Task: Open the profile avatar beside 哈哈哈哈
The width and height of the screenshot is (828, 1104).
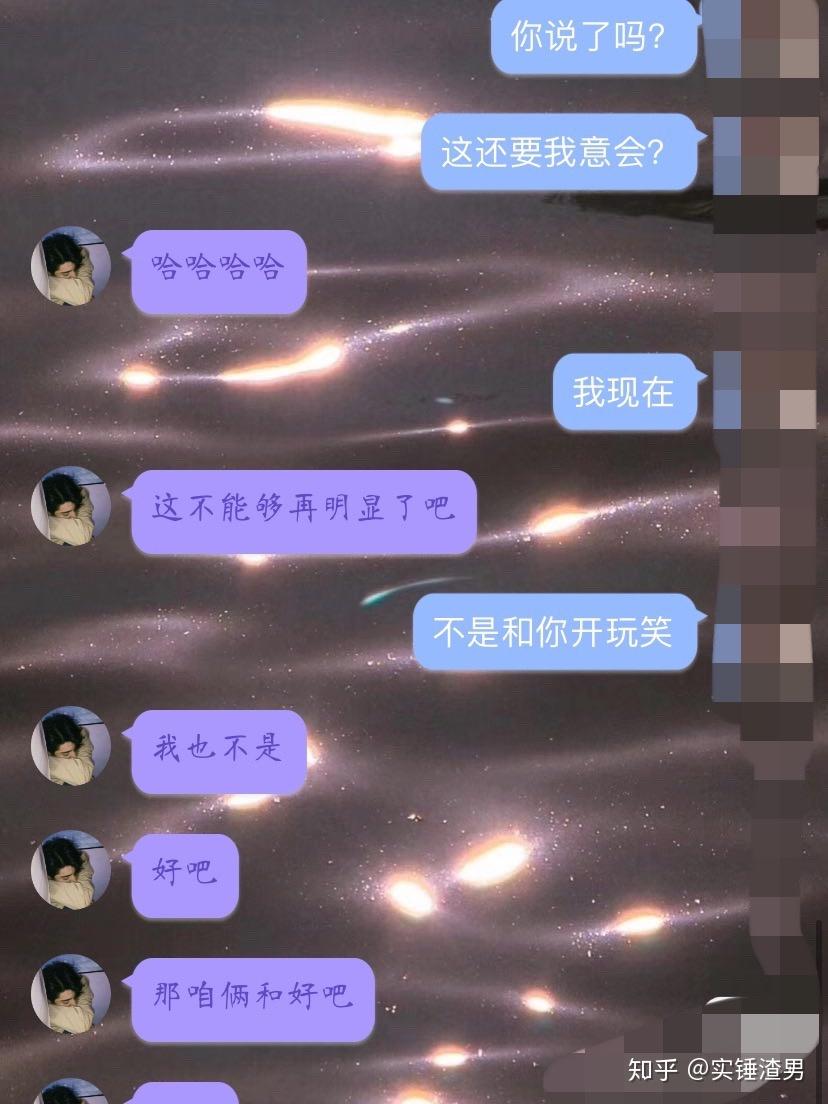Action: 70,266
